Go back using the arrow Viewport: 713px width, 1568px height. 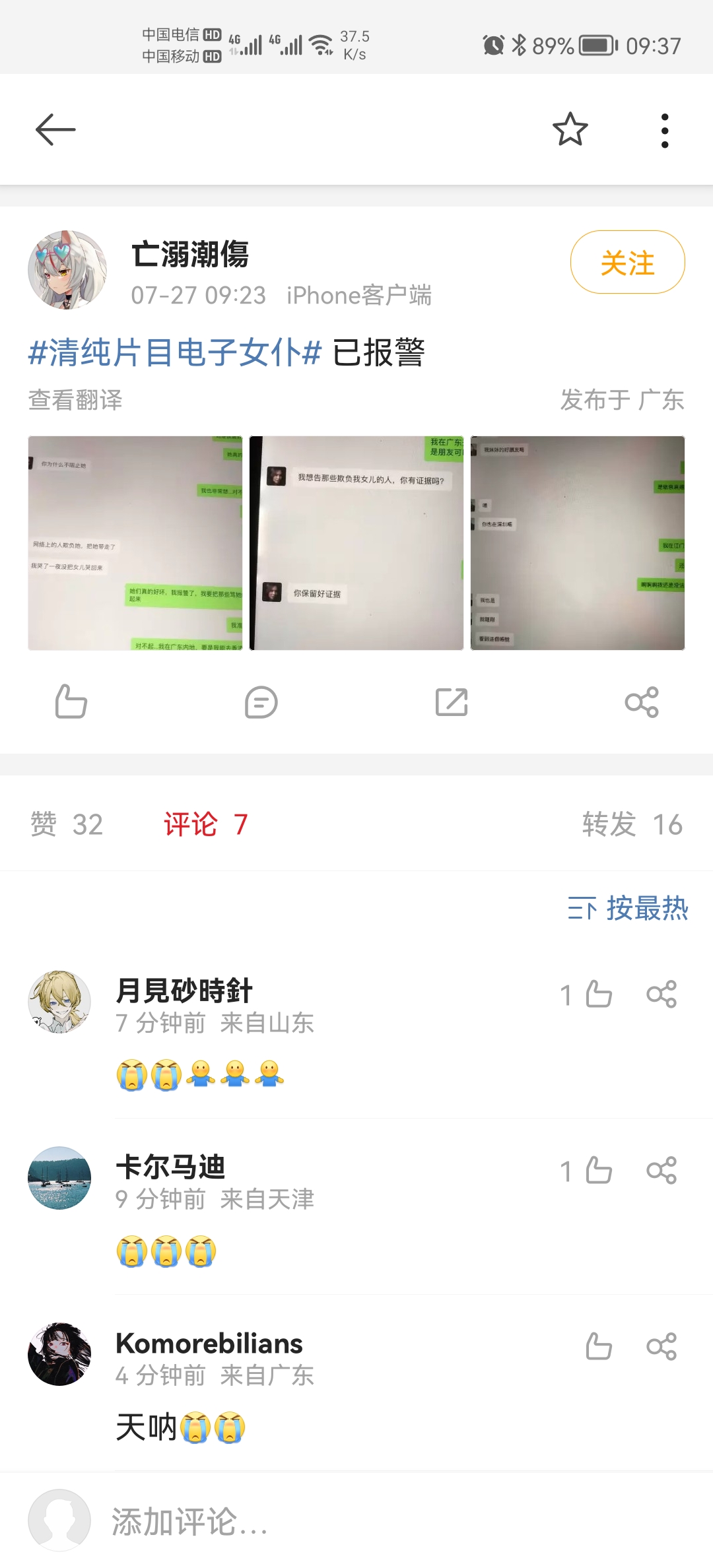pyautogui.click(x=55, y=129)
